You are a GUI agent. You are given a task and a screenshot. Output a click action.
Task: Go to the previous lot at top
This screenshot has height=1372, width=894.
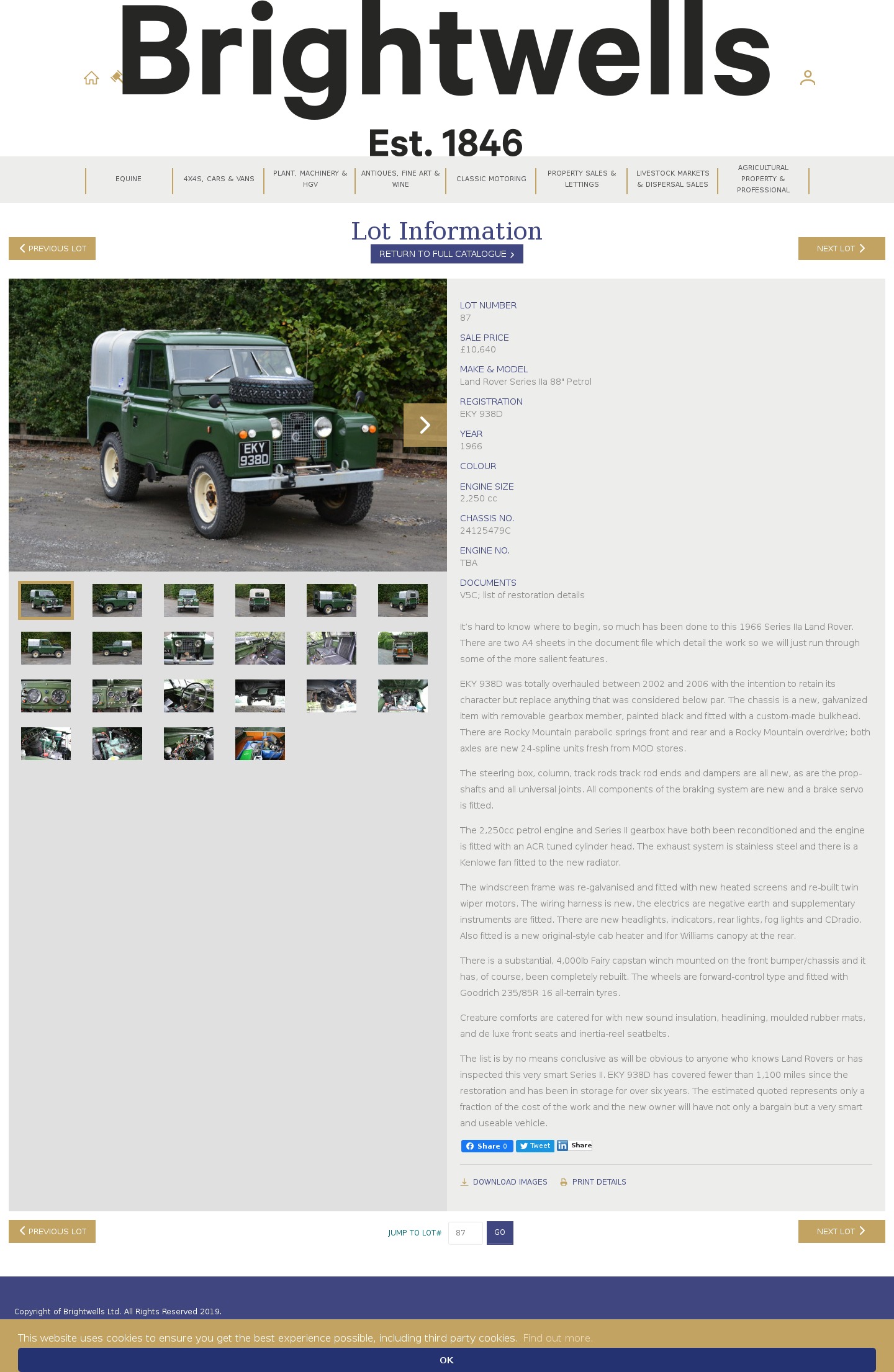pyautogui.click(x=52, y=248)
